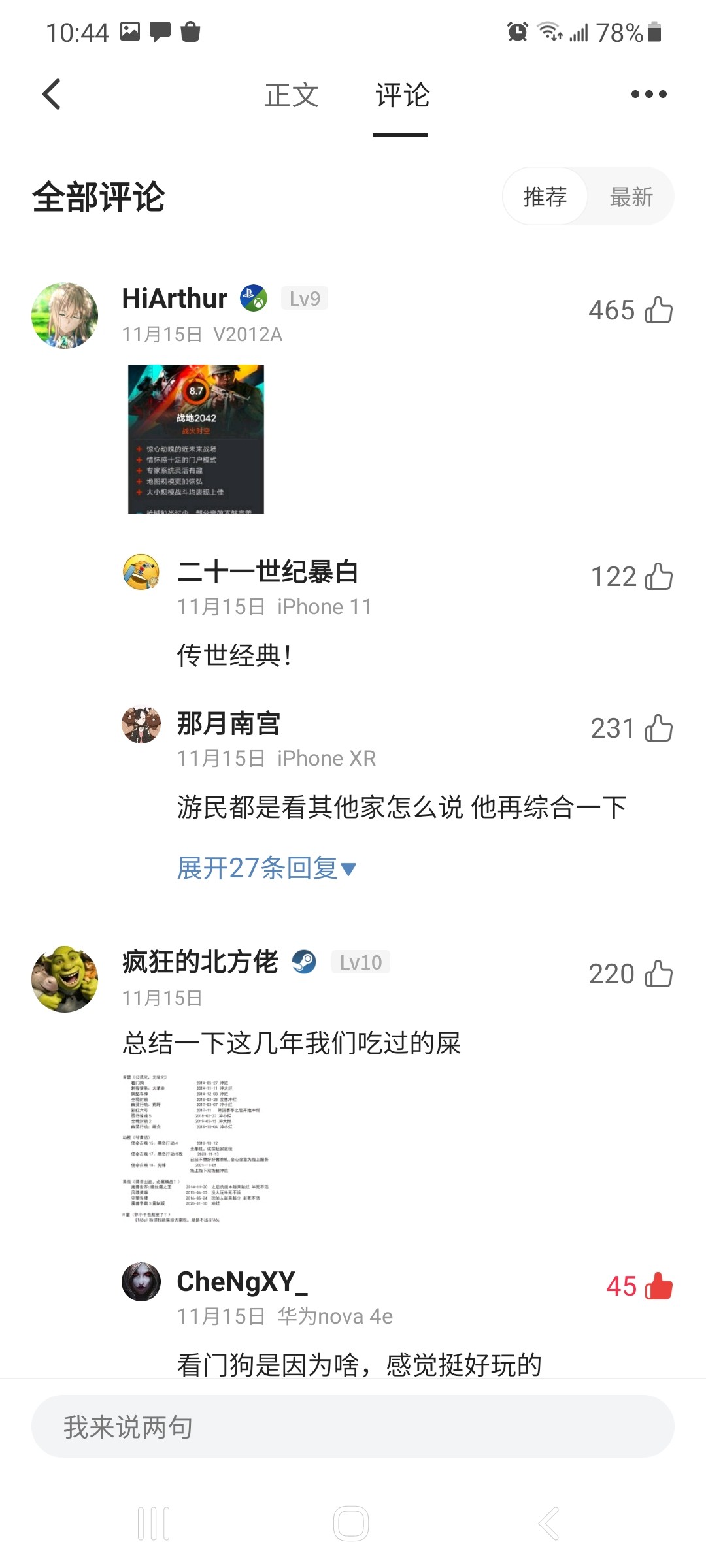The height and width of the screenshot is (1568, 706).
Task: Like 二十一世纪暴白's reply
Action: (658, 577)
